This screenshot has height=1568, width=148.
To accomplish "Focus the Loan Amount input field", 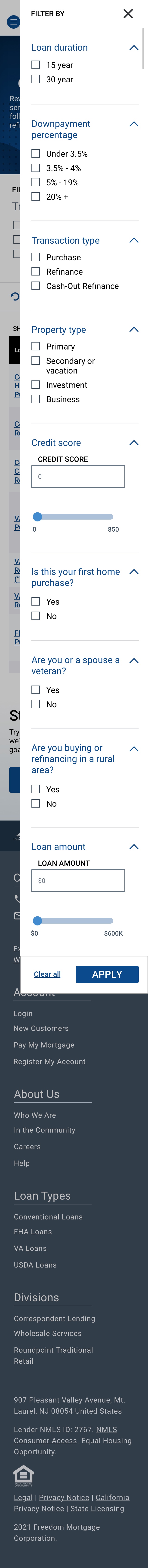I will click(x=78, y=880).
